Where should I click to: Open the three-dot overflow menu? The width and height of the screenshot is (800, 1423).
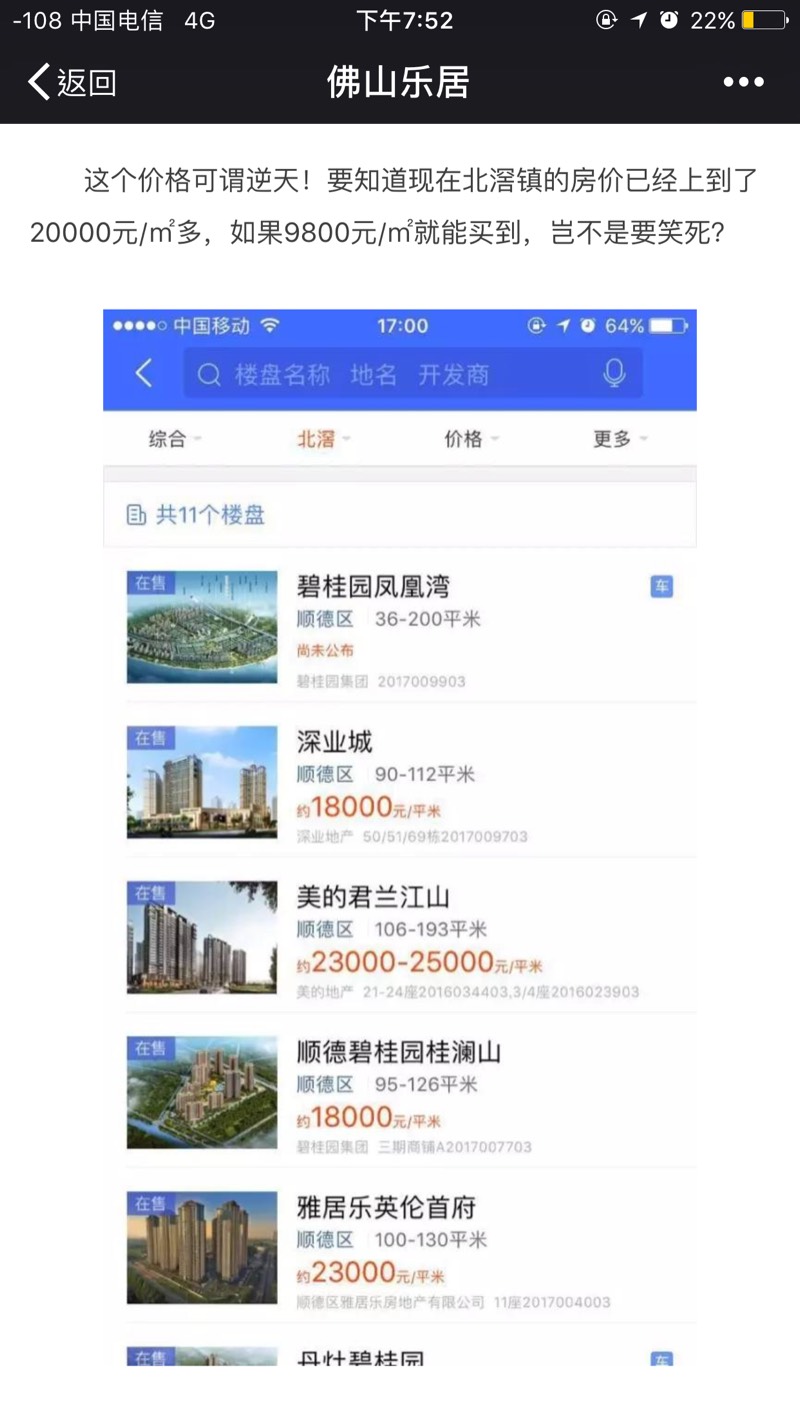coord(743,82)
